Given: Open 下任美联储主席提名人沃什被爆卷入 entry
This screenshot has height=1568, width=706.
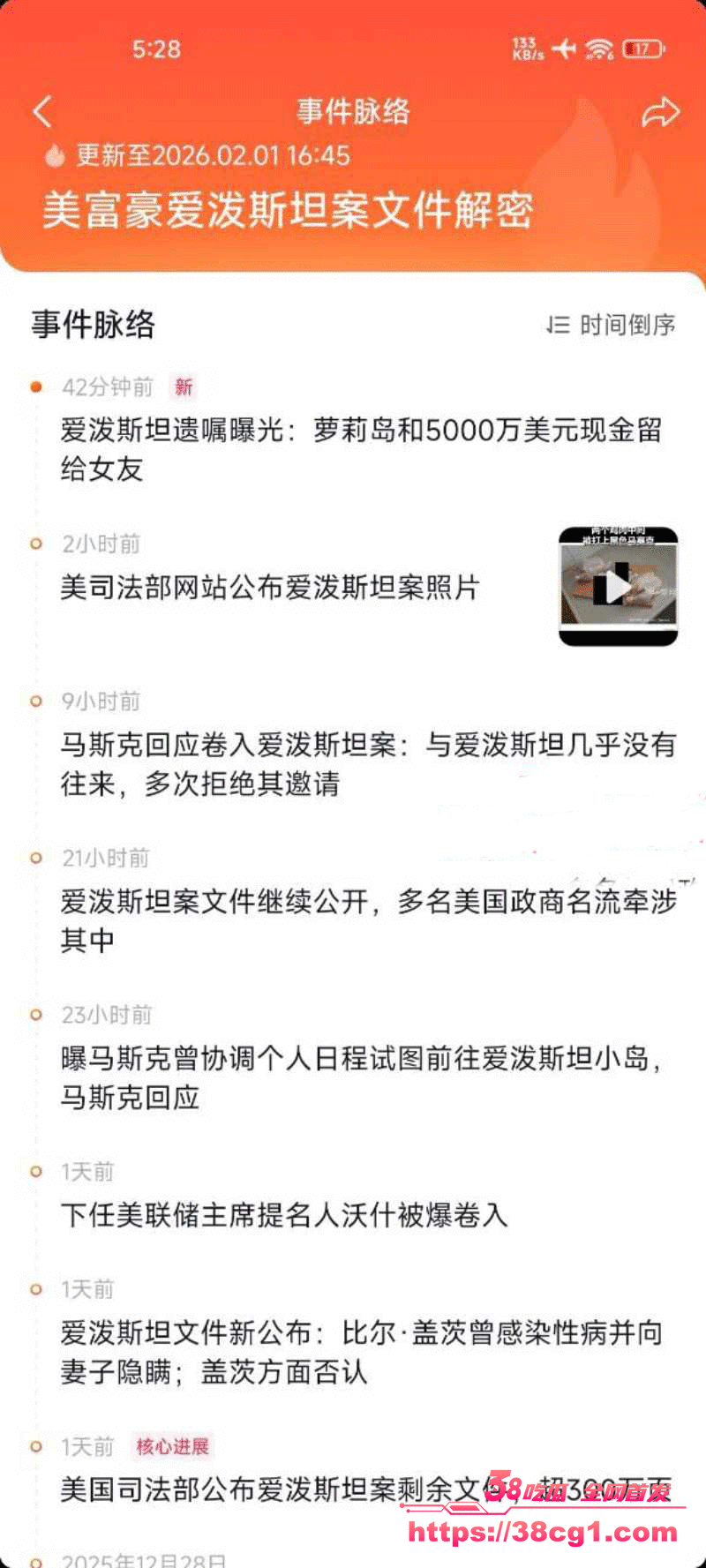Looking at the screenshot, I should [284, 1215].
